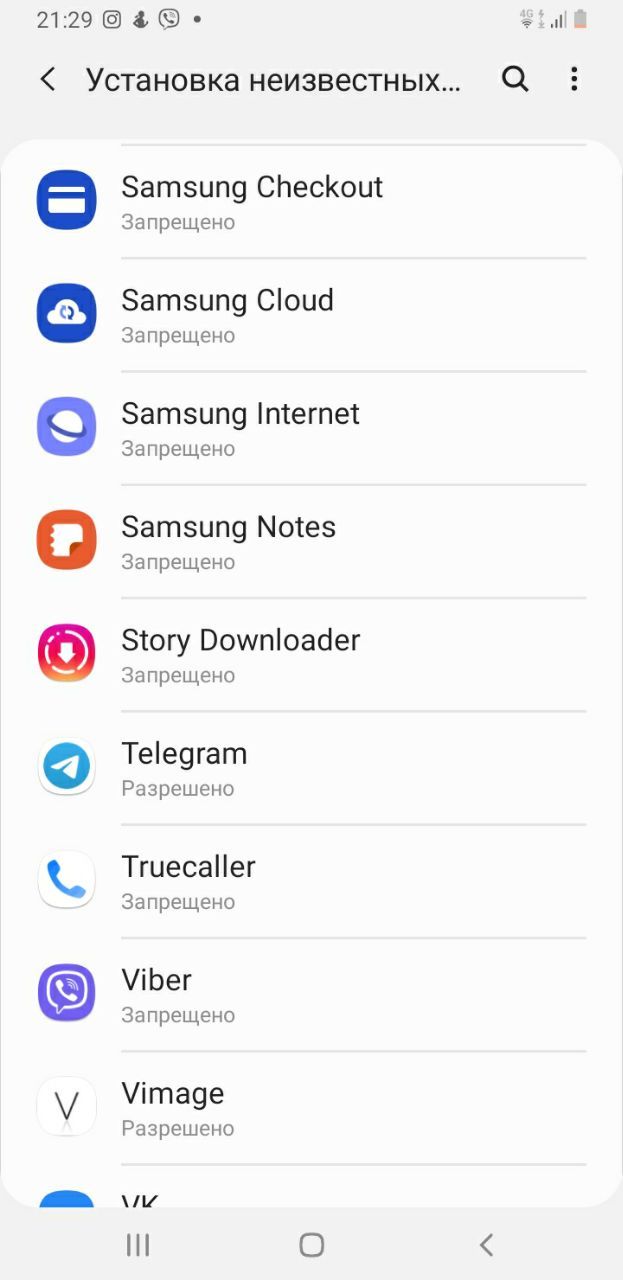623x1280 pixels.
Task: Open Vimage install permission
Action: (310, 1106)
